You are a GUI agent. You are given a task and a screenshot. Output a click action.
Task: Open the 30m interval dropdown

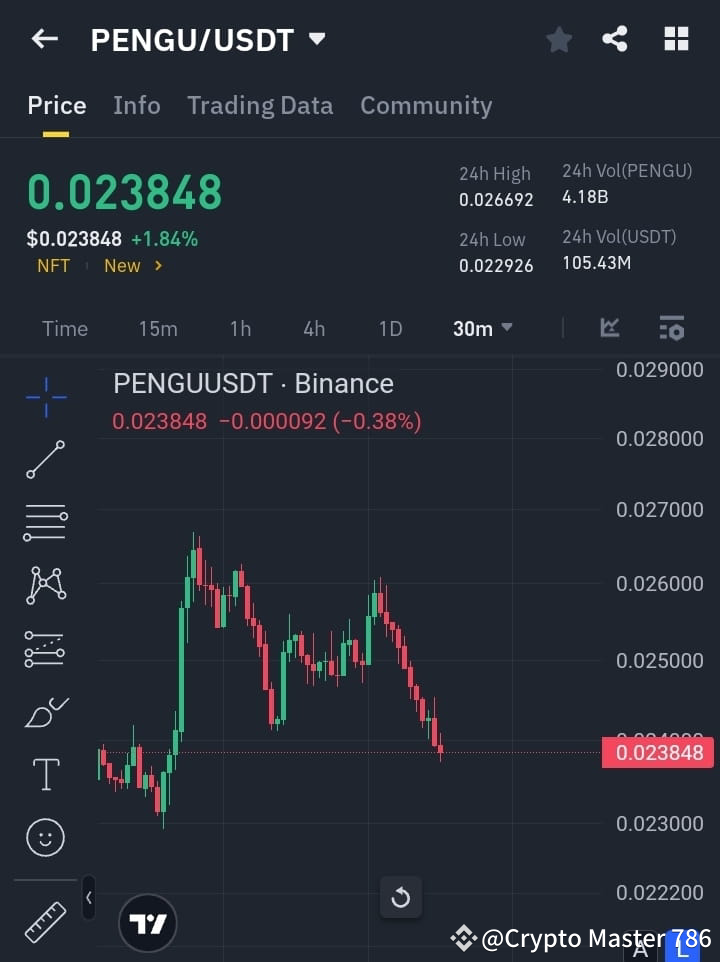[x=482, y=328]
